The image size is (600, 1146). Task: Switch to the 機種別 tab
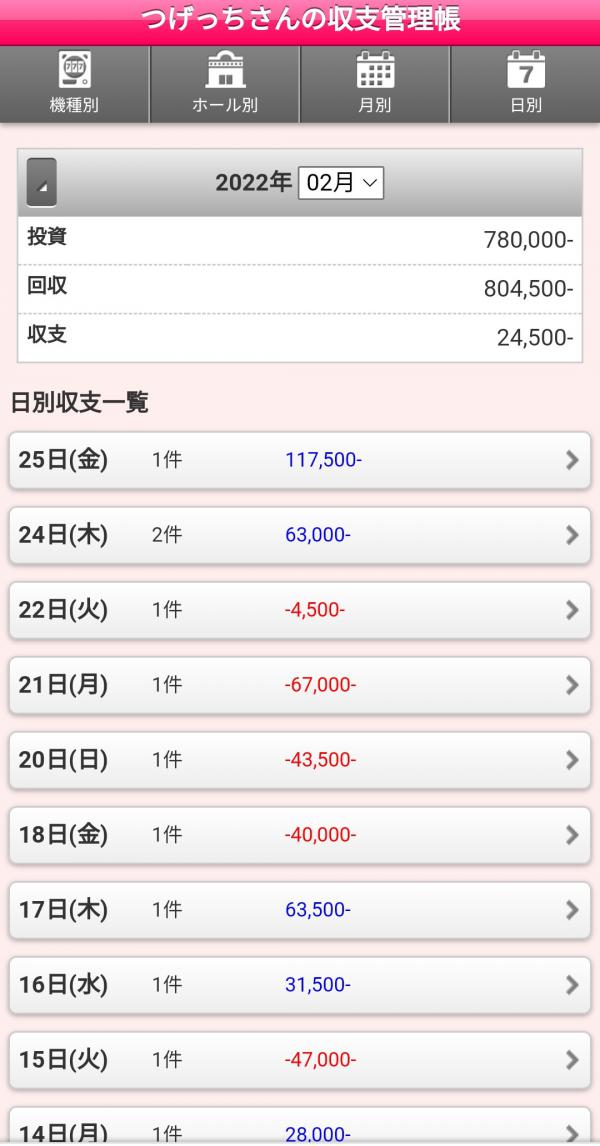[75, 84]
